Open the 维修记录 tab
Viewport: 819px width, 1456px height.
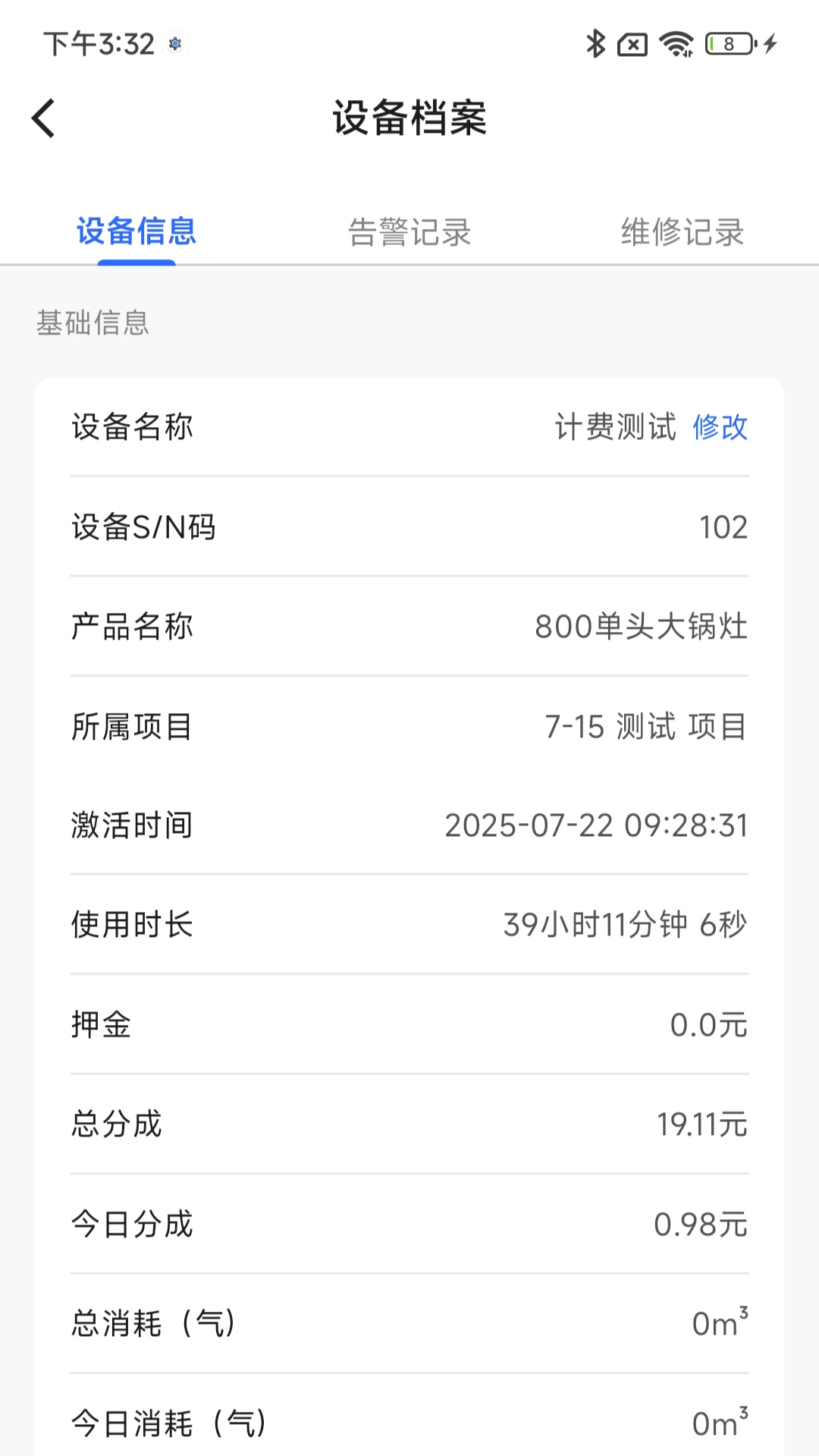[x=682, y=233]
